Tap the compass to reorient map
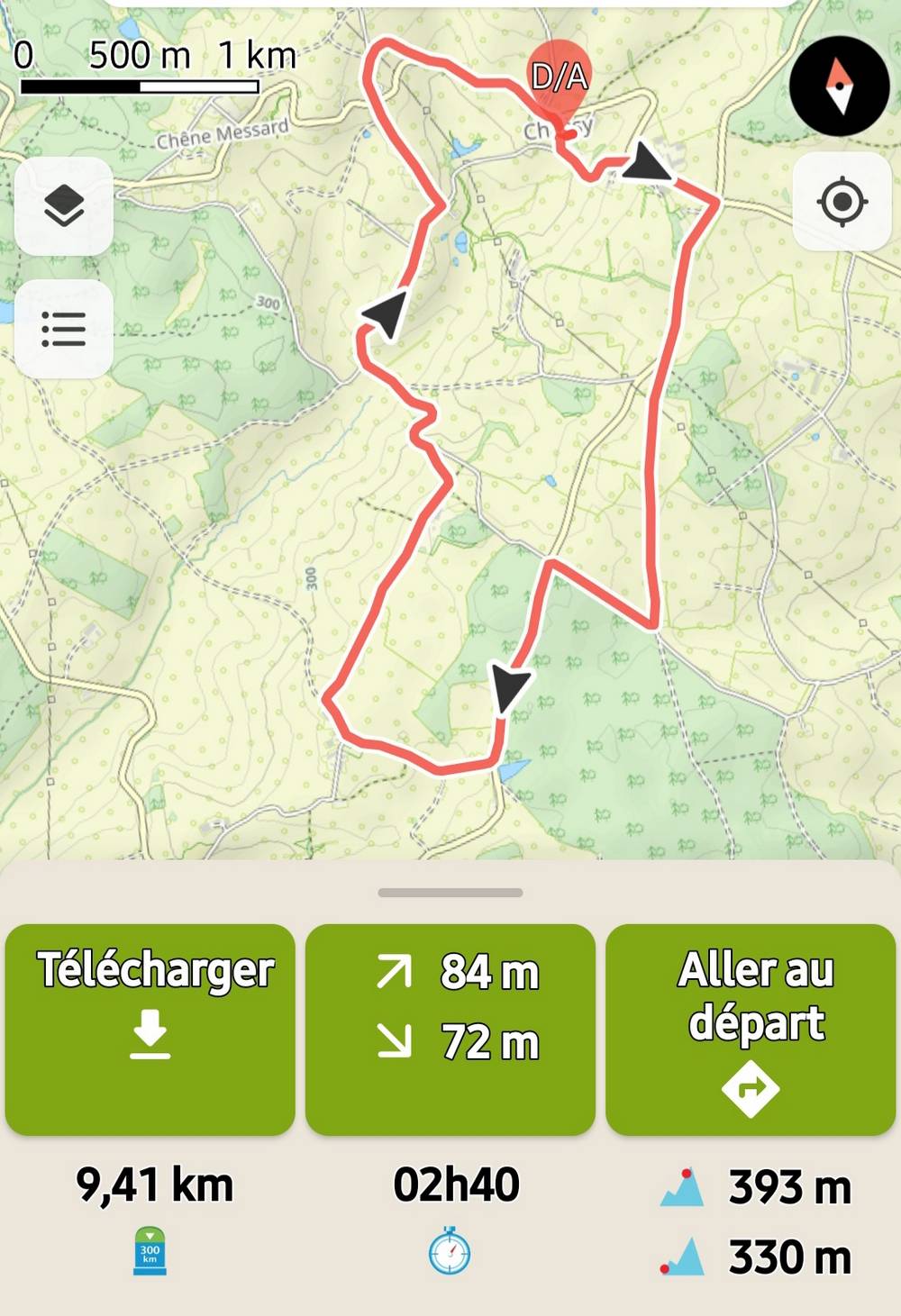901x1316 pixels. pos(840,86)
